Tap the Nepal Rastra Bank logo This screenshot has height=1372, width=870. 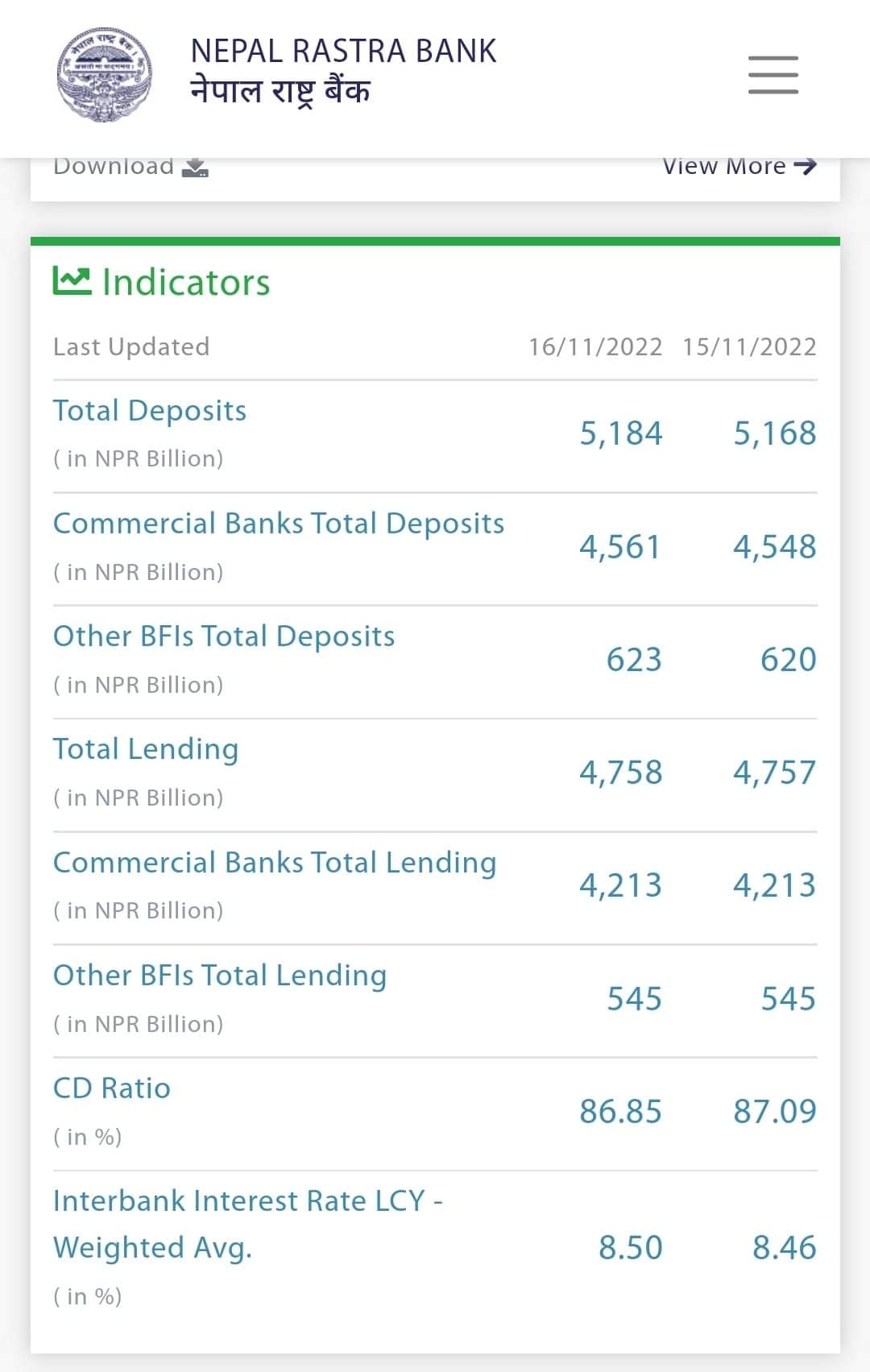[x=105, y=75]
